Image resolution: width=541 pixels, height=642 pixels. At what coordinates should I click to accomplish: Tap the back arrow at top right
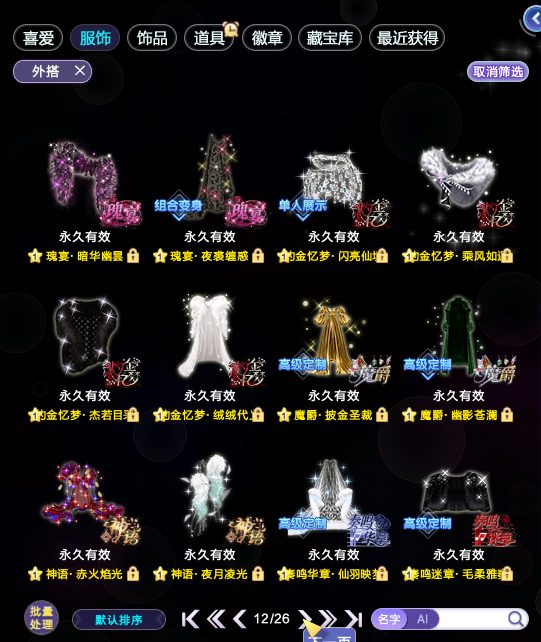(533, 18)
